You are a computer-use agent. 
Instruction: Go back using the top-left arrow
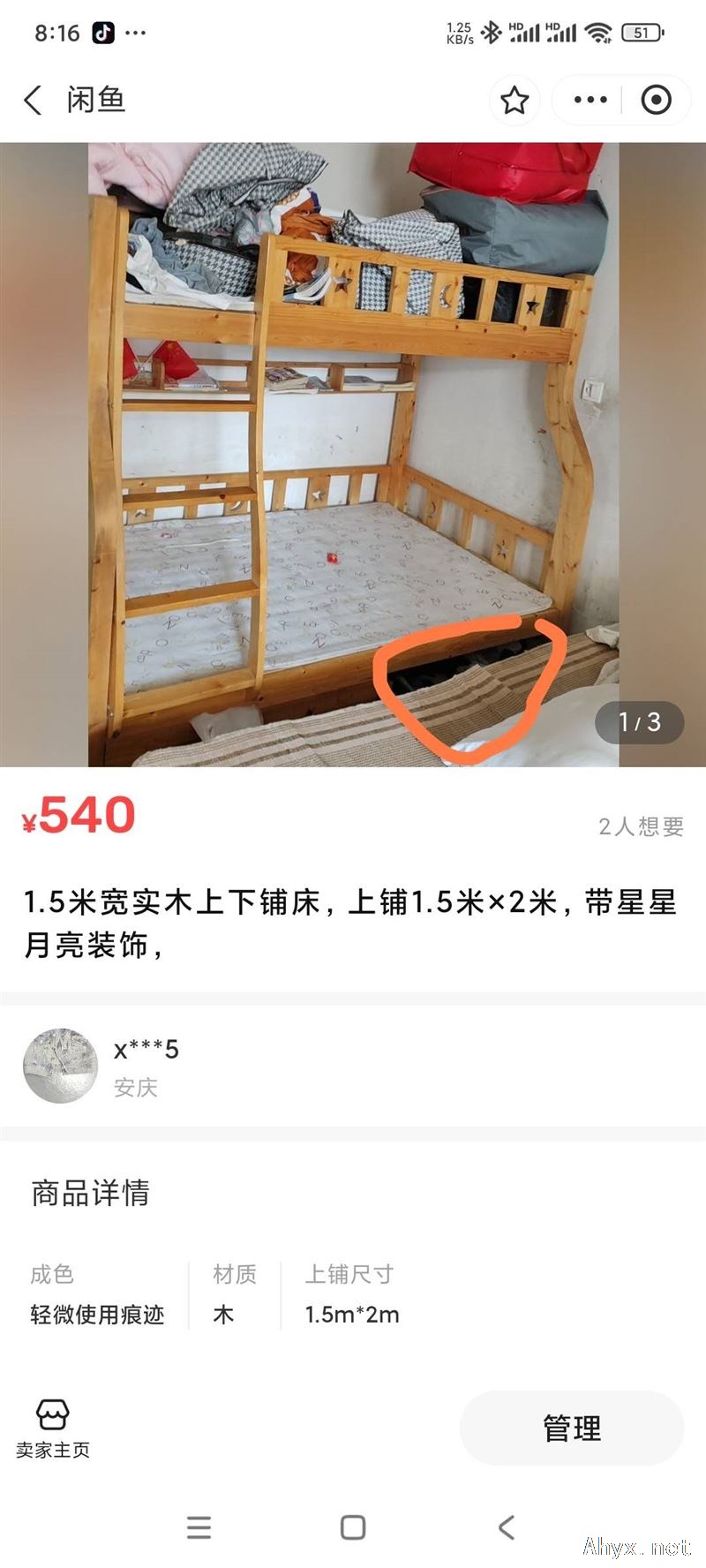(x=33, y=100)
